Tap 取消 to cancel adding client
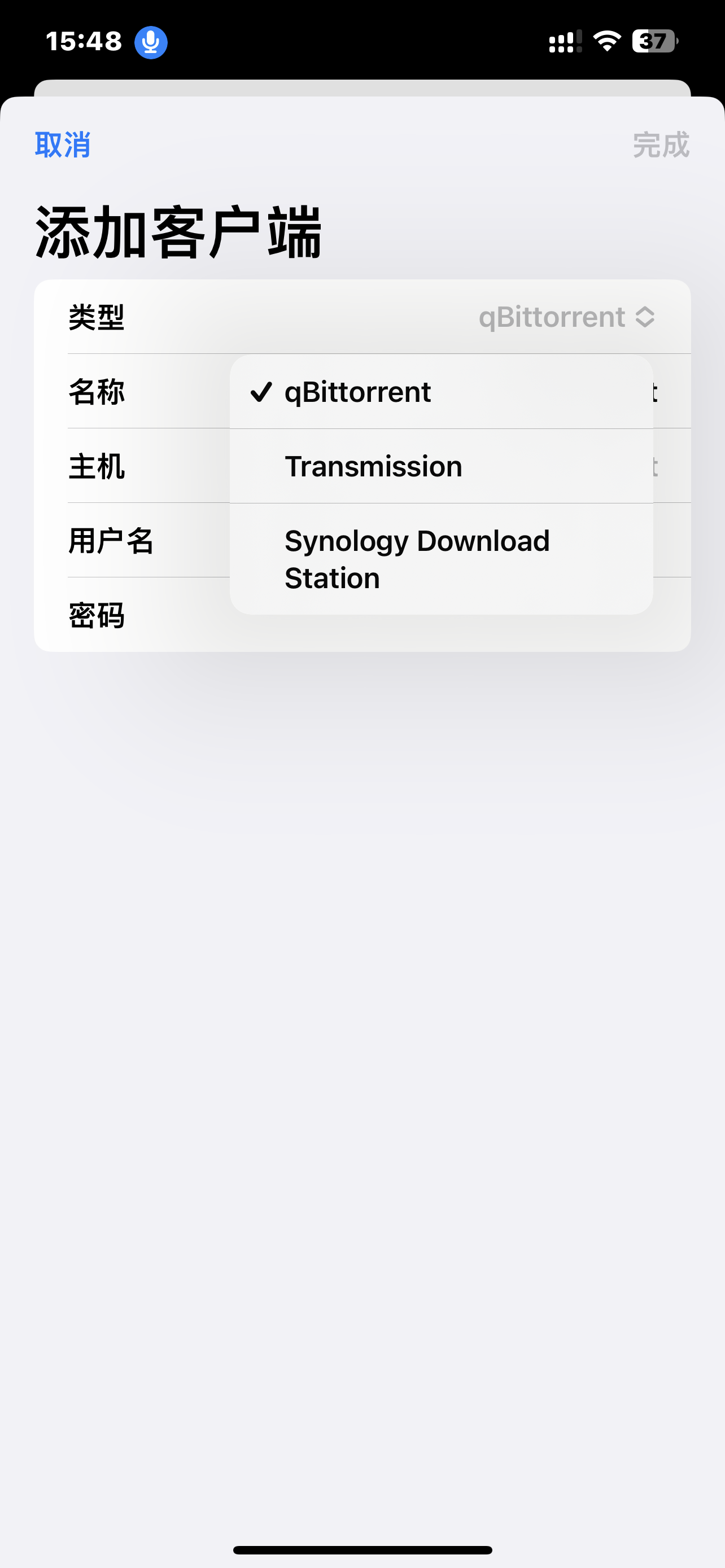This screenshot has height=1568, width=725. pos(63,145)
